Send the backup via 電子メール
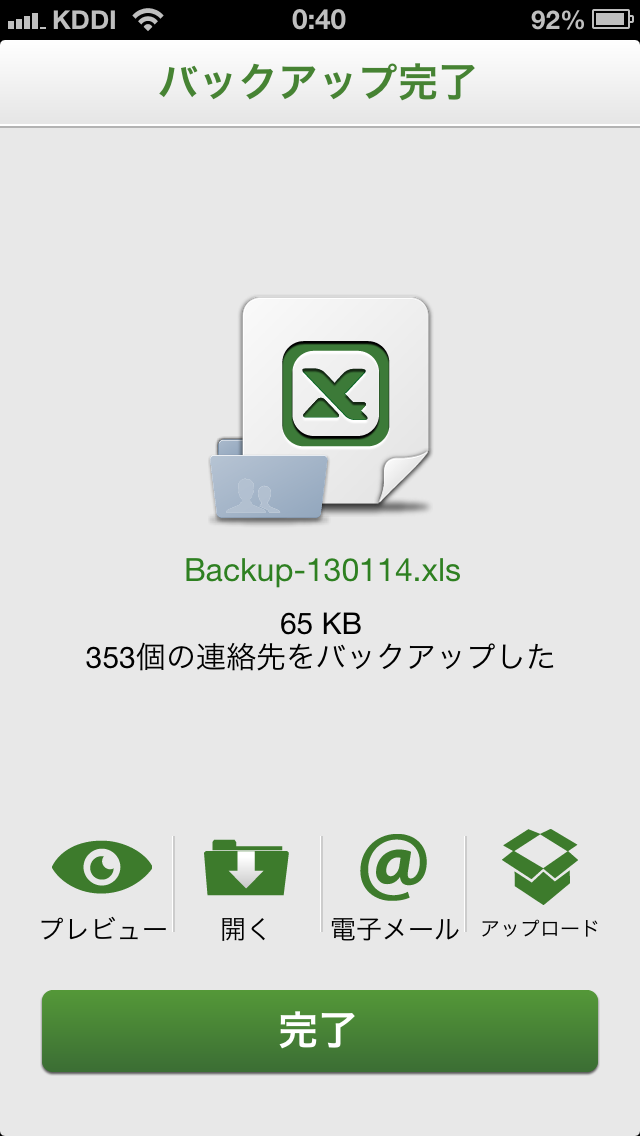 point(394,885)
